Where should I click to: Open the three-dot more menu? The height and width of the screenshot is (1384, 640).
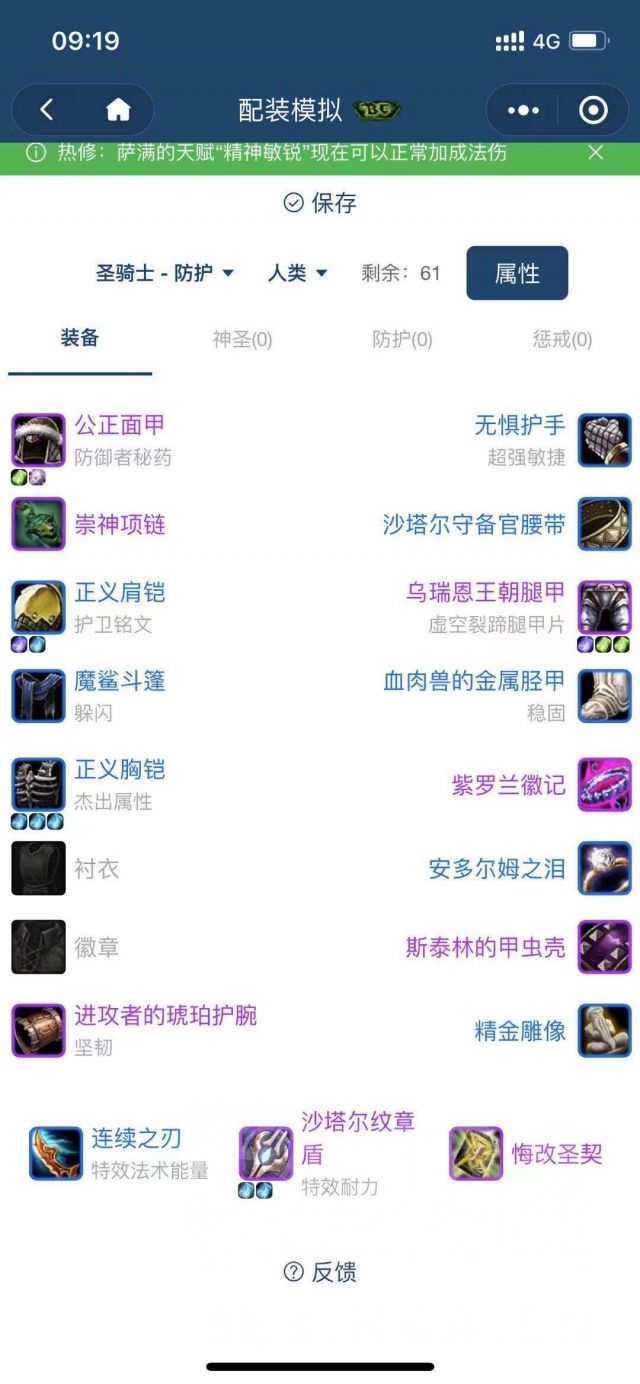tap(523, 110)
